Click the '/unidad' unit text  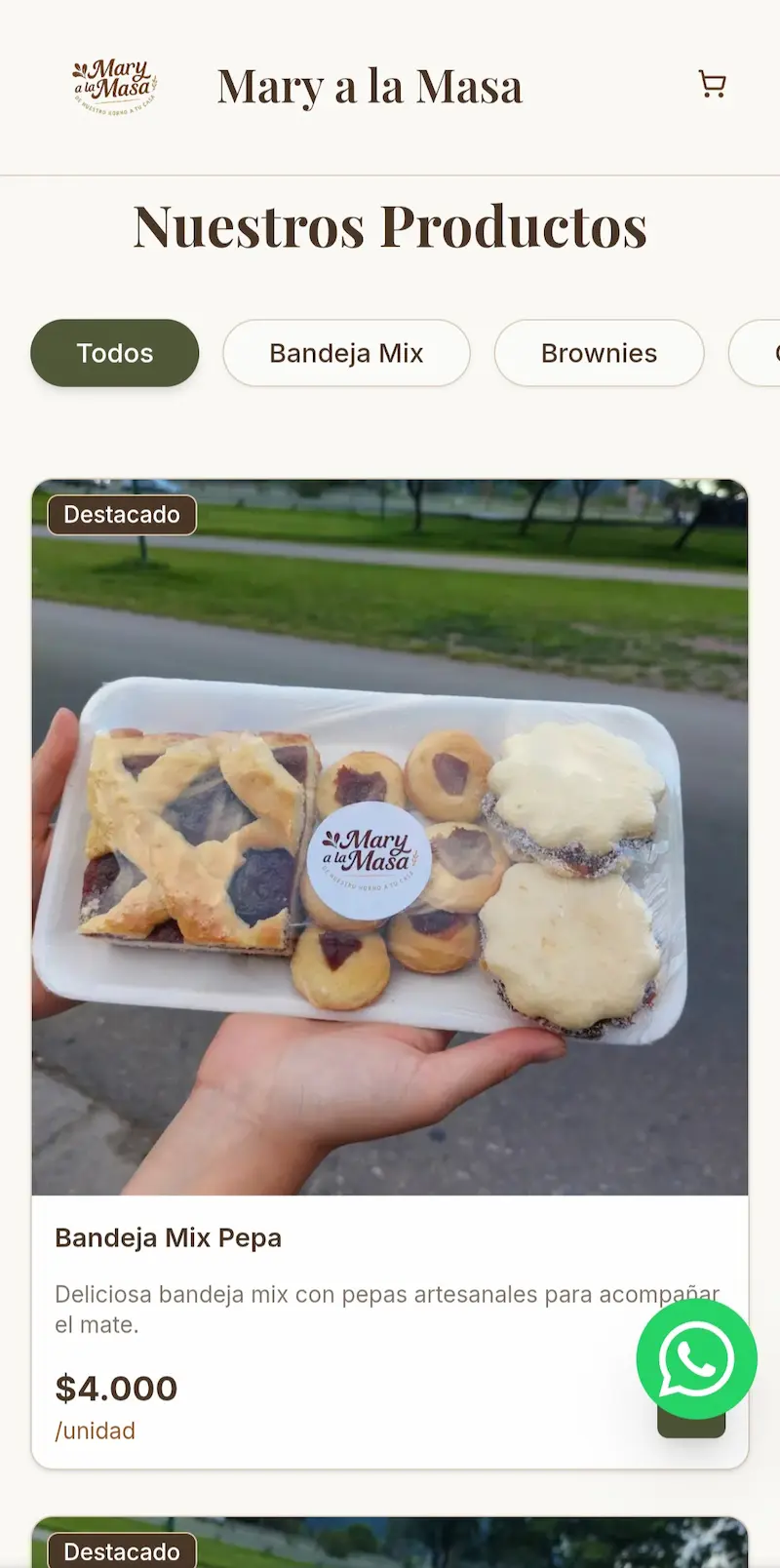95,1431
